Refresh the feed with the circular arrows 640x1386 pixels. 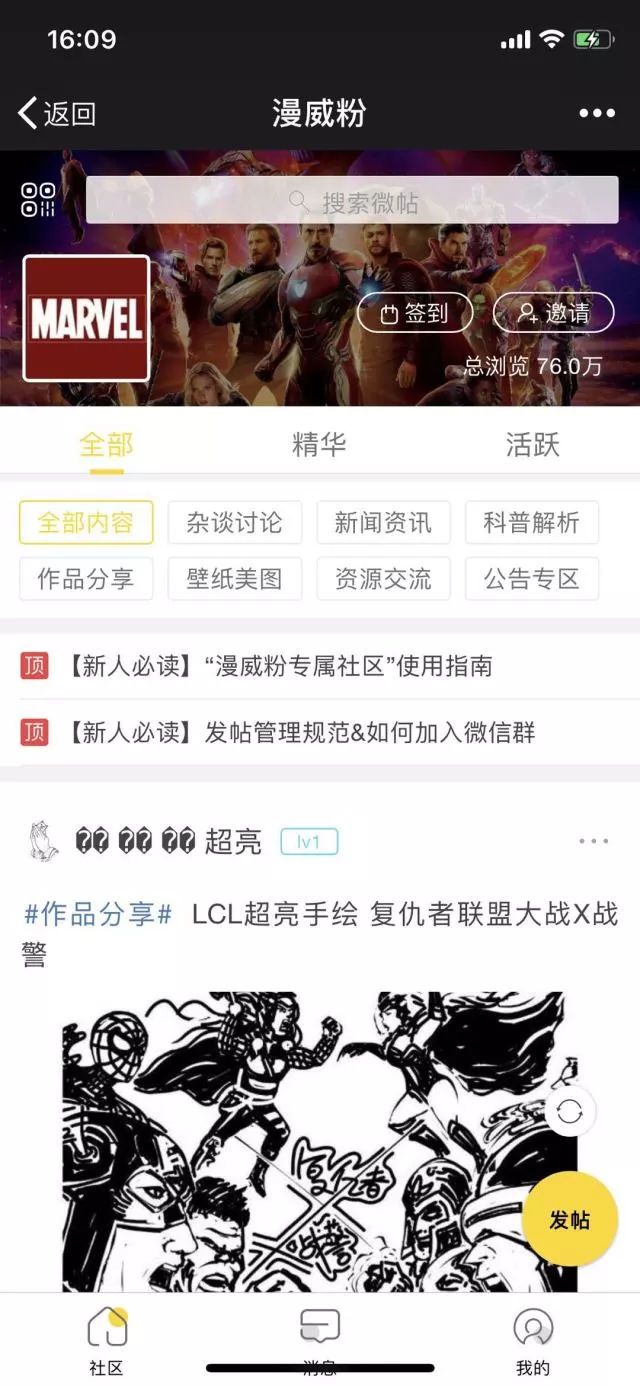pos(570,1112)
